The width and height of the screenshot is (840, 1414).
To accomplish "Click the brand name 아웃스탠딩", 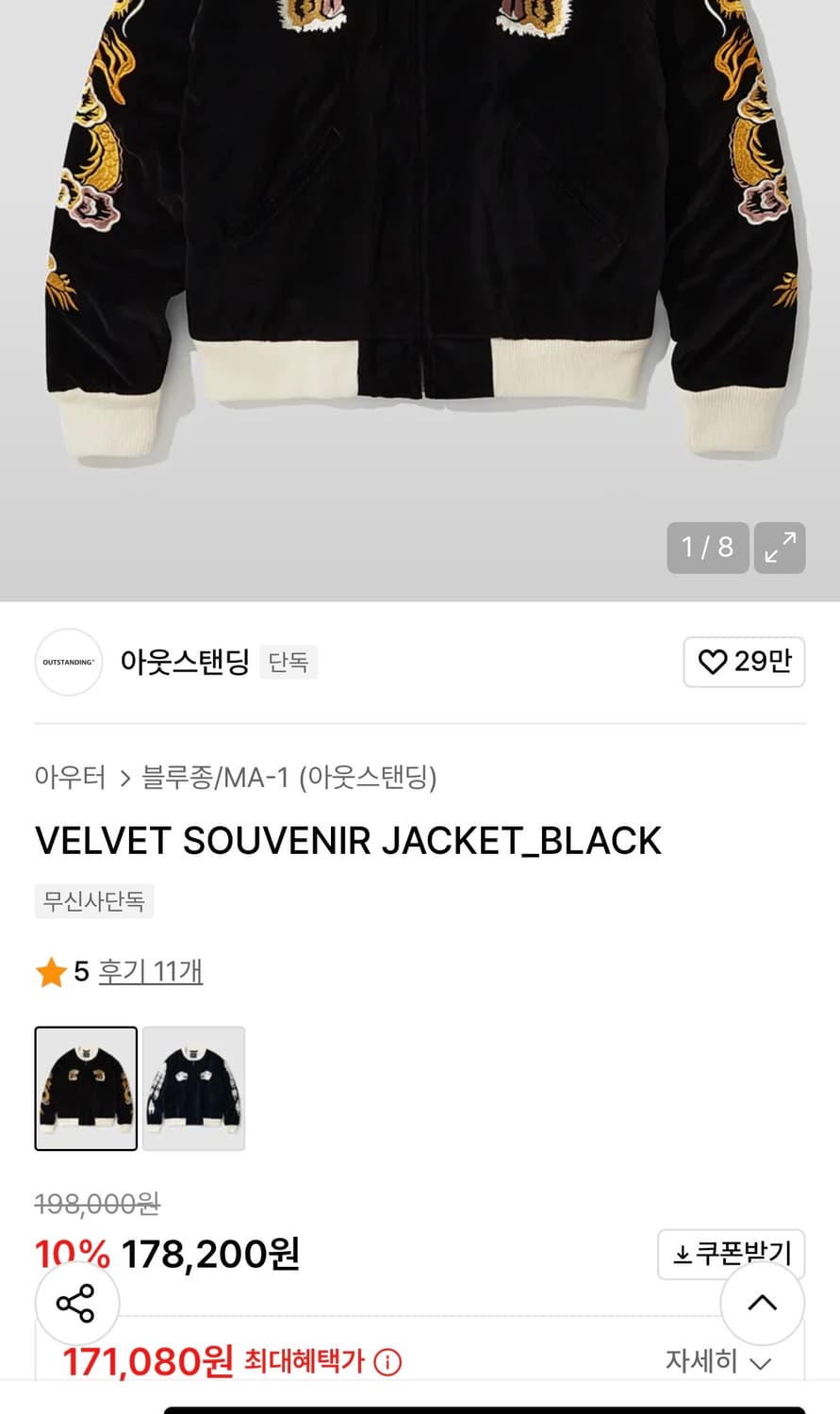I will click(x=185, y=663).
